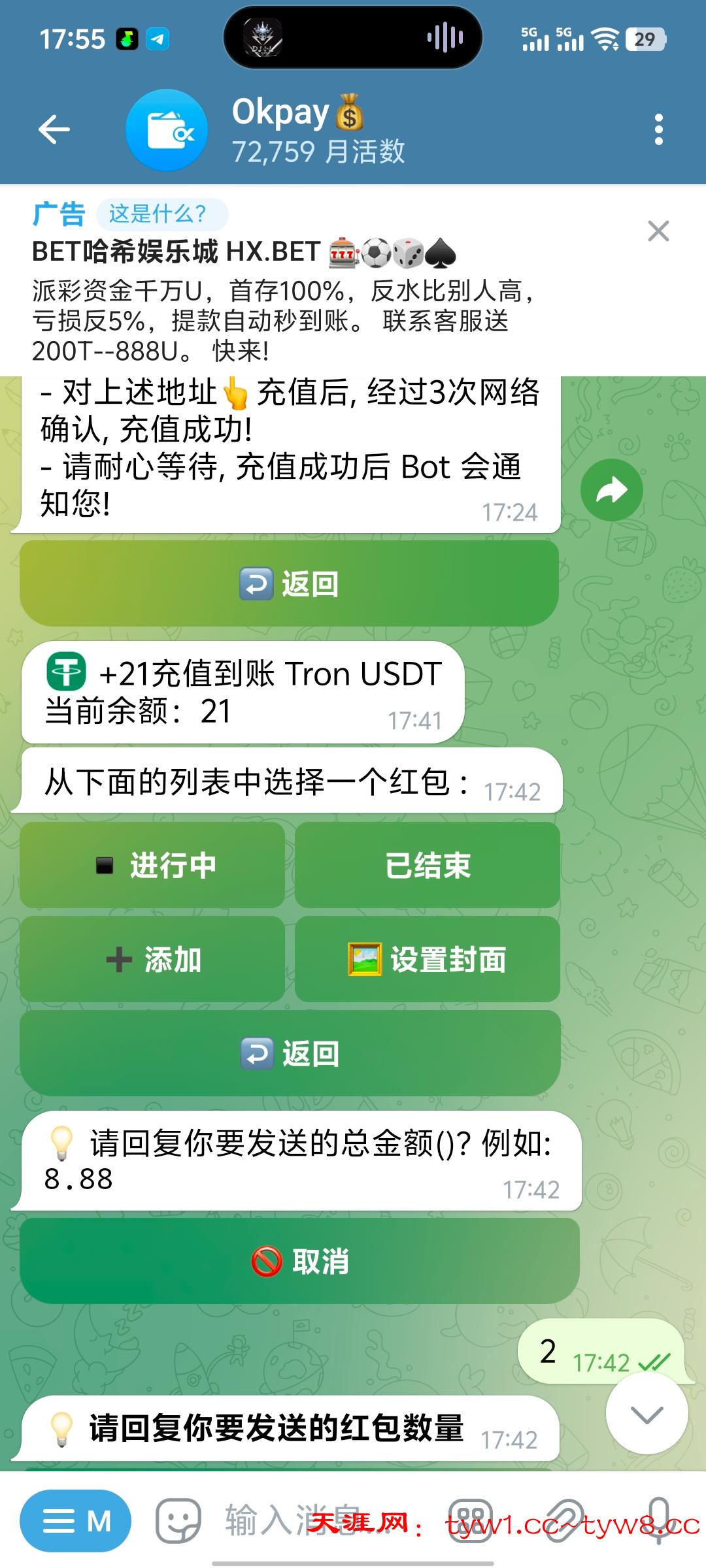Open the Okpay chat overflow menu
The image size is (706, 1568).
pyautogui.click(x=658, y=129)
